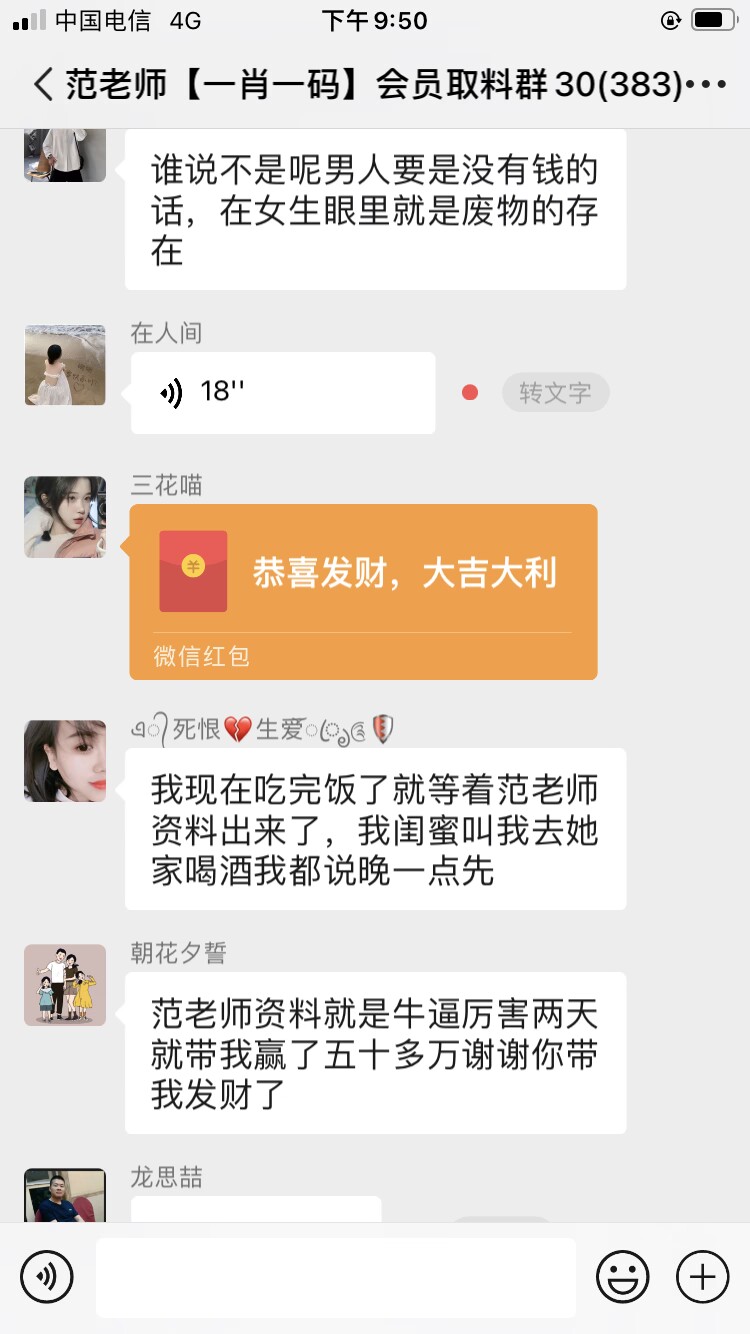Go back from the group chat

(x=42, y=85)
